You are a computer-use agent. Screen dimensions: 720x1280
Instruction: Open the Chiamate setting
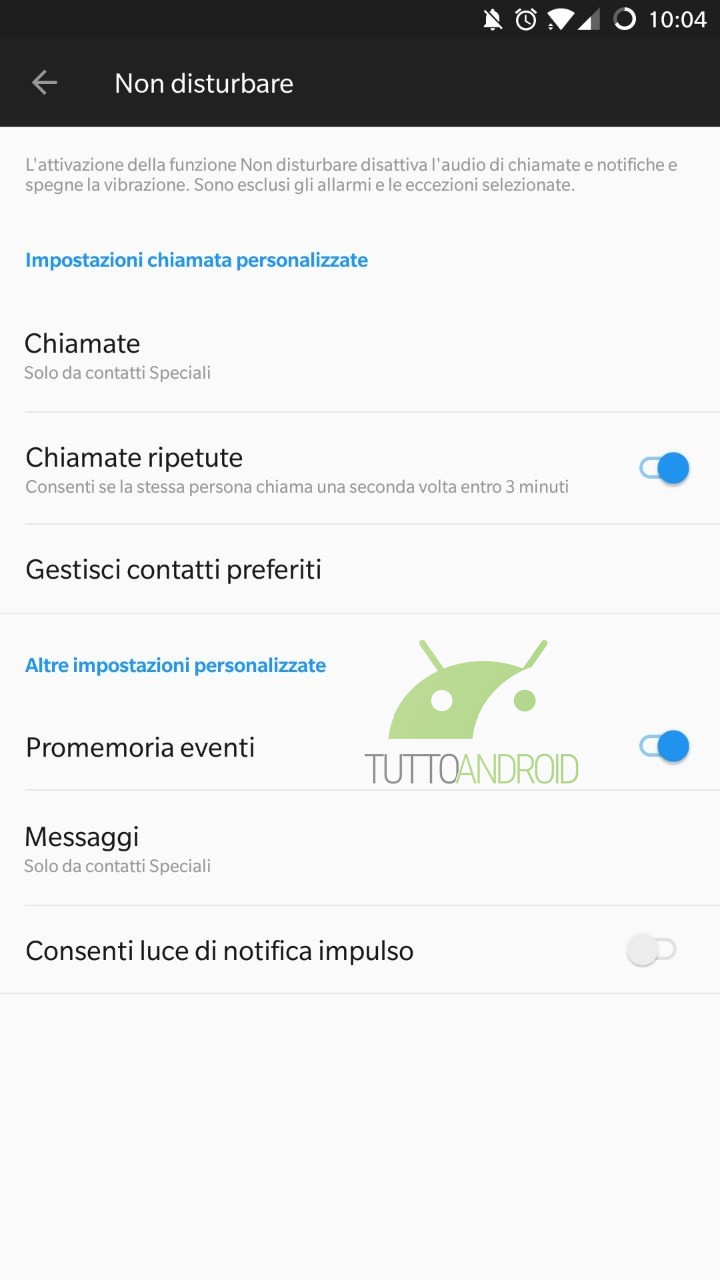coord(360,356)
